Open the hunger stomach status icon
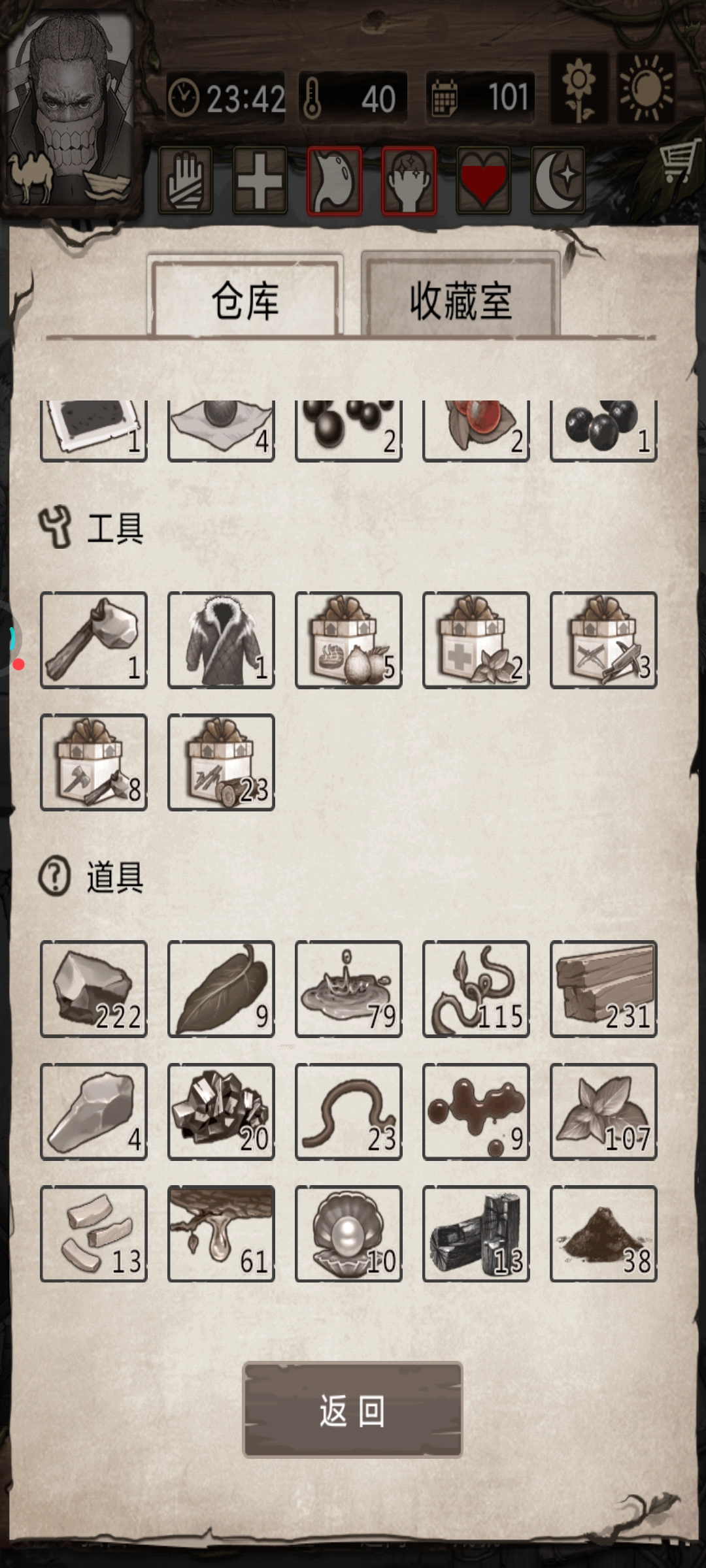The image size is (706, 1568). pyautogui.click(x=334, y=181)
